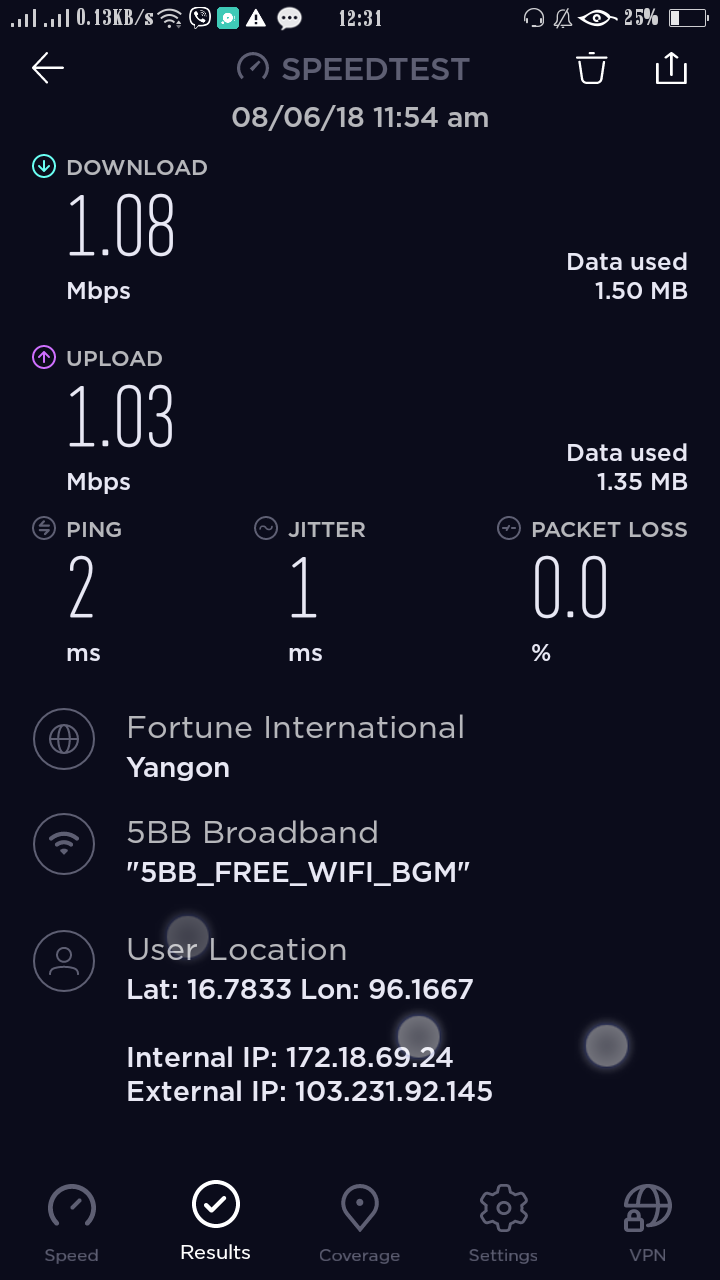The image size is (720, 1280).
Task: Share this speed test result
Action: pyautogui.click(x=671, y=68)
